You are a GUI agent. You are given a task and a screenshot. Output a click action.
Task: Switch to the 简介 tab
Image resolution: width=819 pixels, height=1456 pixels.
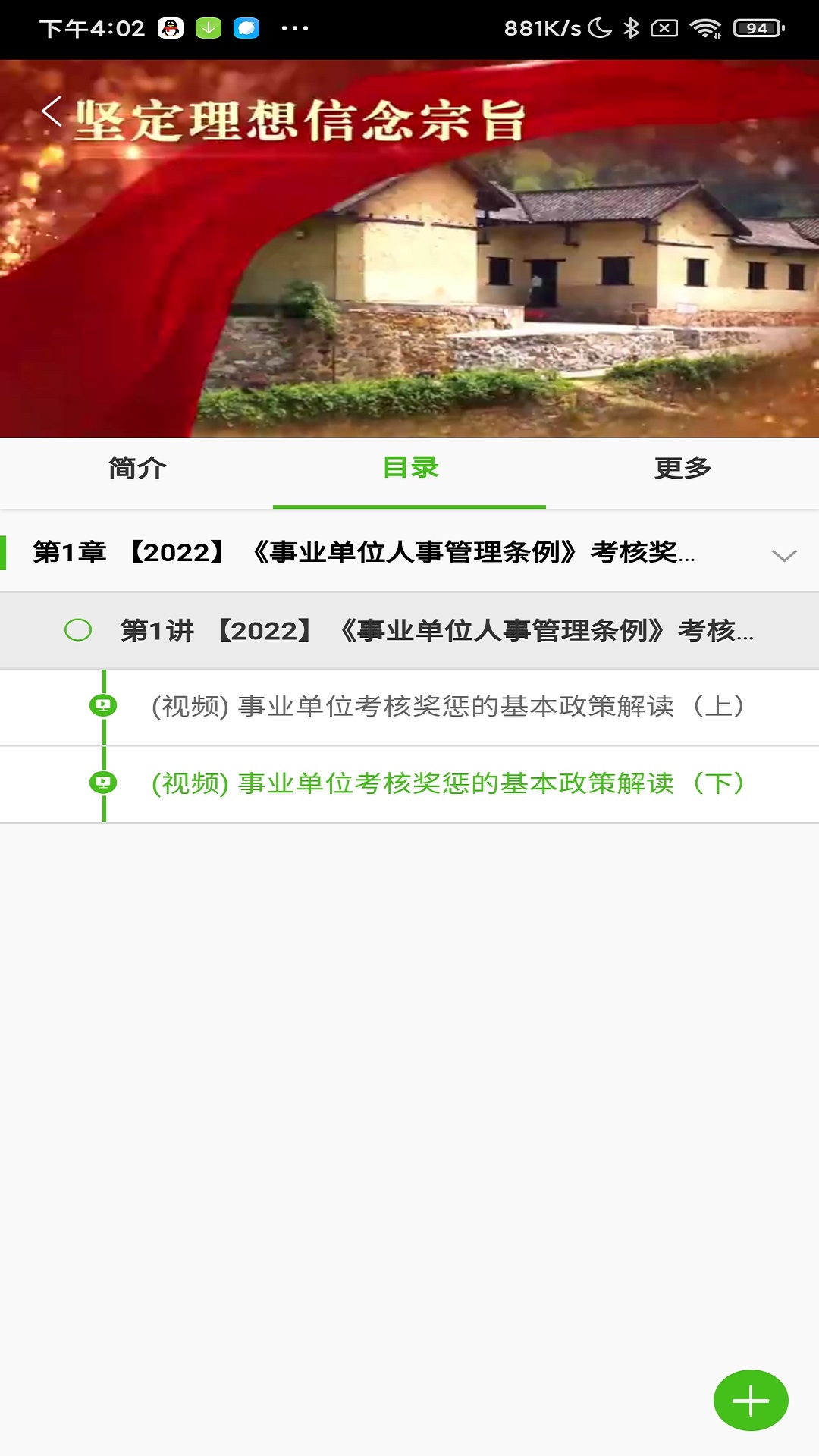pyautogui.click(x=136, y=469)
